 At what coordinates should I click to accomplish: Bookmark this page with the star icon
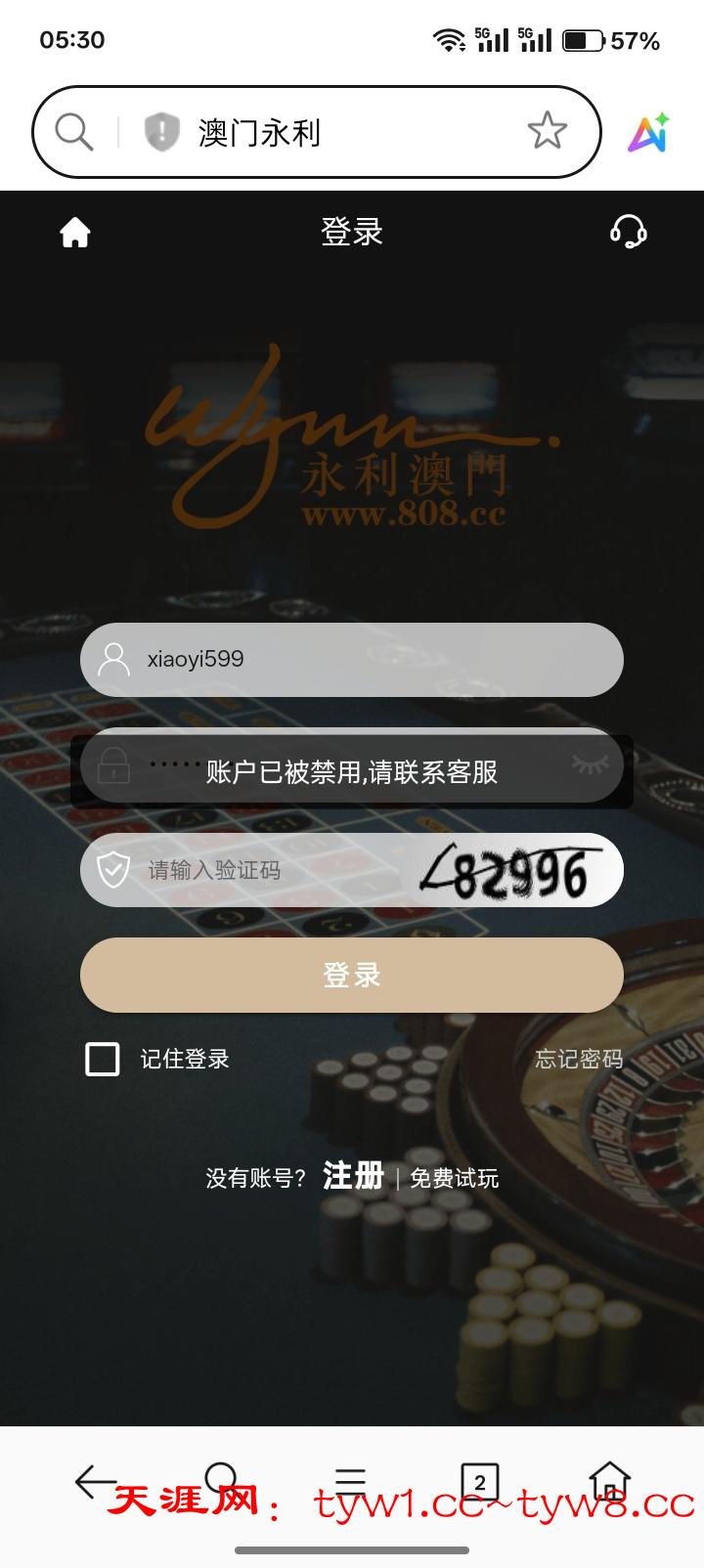tap(547, 131)
